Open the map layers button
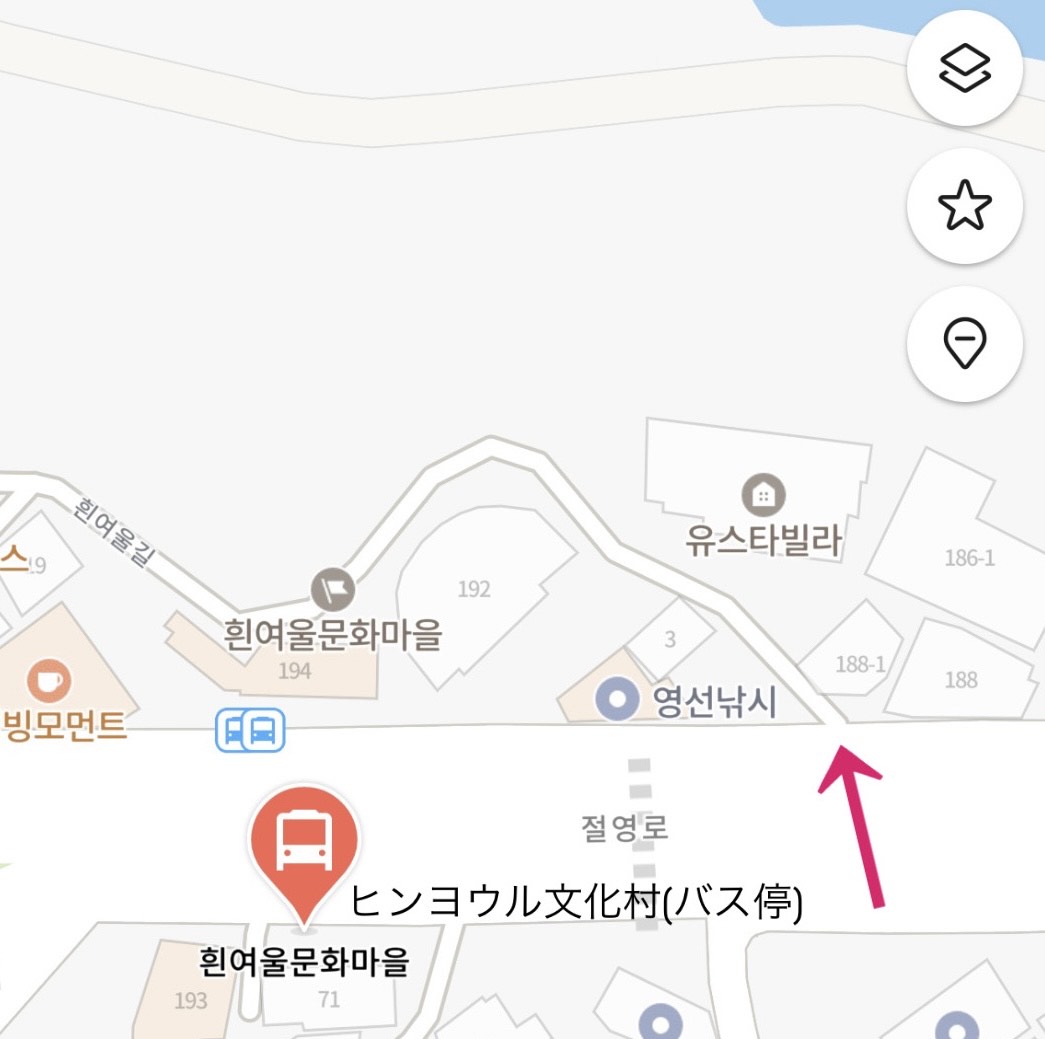1045x1039 pixels. [x=964, y=68]
